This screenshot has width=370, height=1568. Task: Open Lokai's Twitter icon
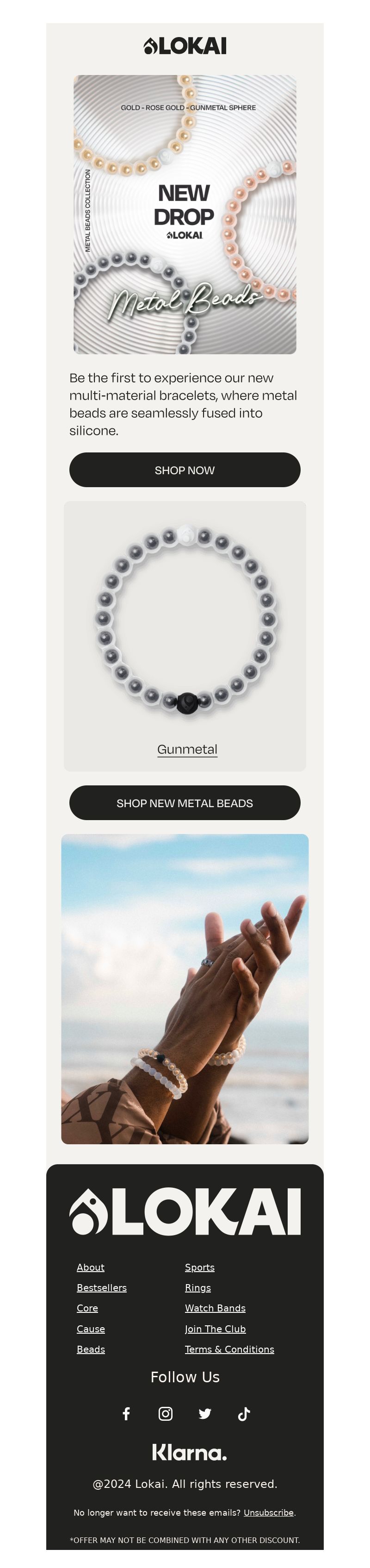coord(205,1414)
